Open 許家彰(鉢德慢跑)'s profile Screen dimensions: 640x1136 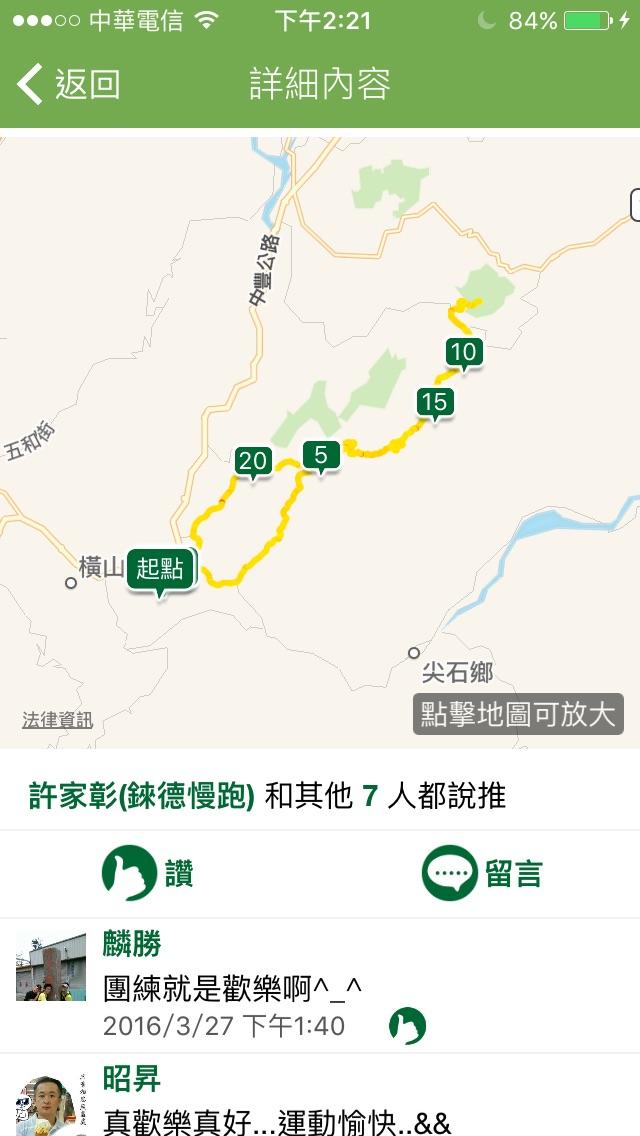142,796
